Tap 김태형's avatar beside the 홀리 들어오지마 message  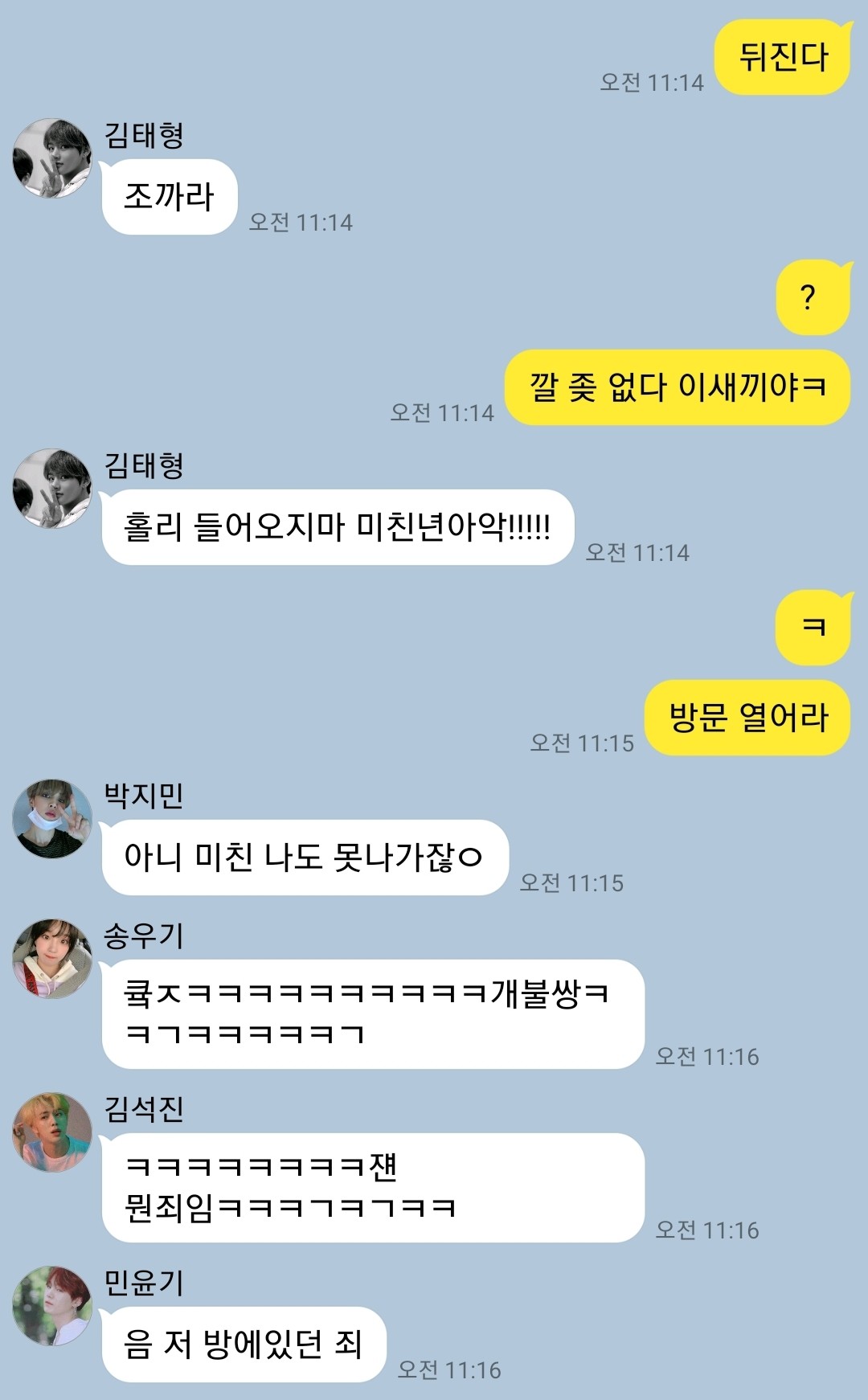coord(52,489)
